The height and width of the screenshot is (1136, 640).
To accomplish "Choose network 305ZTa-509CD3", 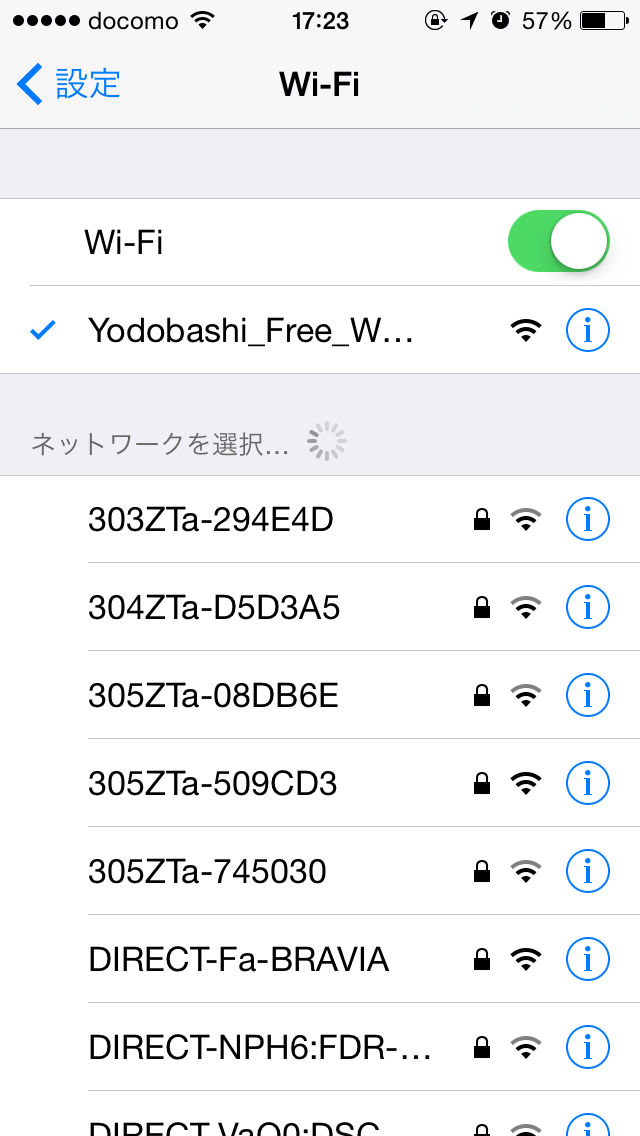I will pyautogui.click(x=320, y=783).
